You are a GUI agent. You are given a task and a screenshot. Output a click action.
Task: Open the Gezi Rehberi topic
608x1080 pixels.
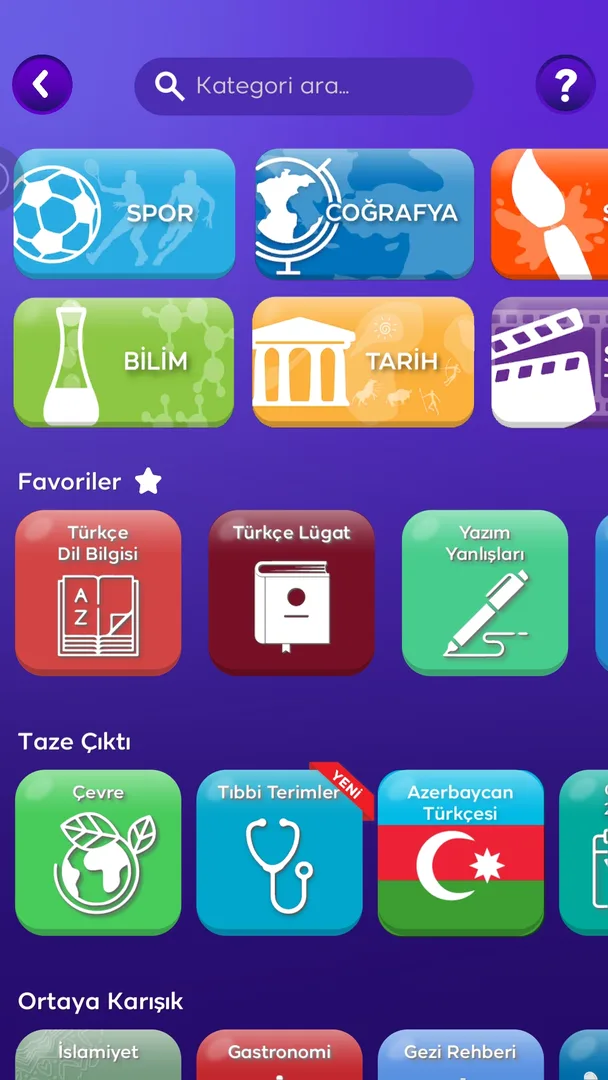460,1056
